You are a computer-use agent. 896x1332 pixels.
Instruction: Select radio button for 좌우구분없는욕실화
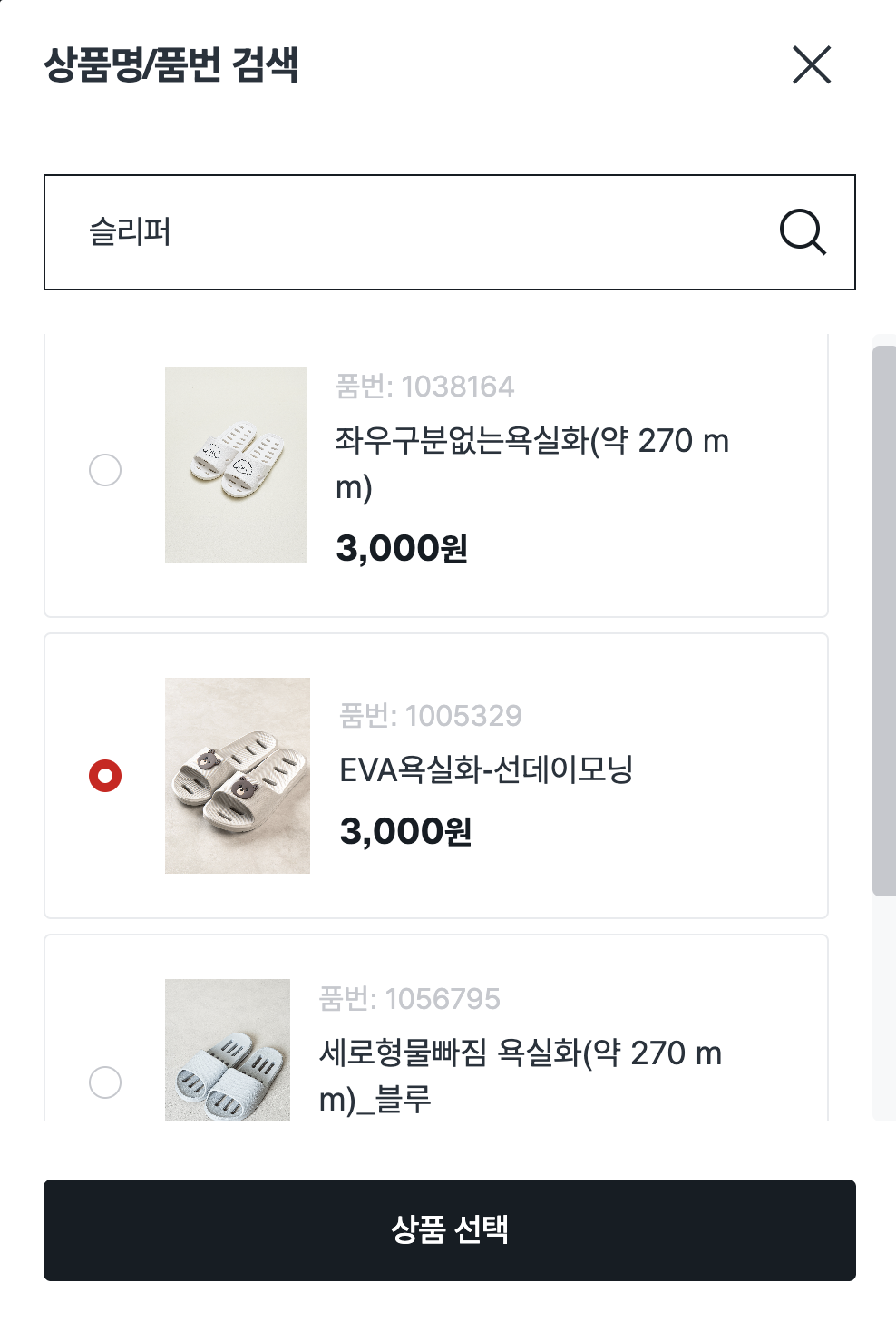105,470
